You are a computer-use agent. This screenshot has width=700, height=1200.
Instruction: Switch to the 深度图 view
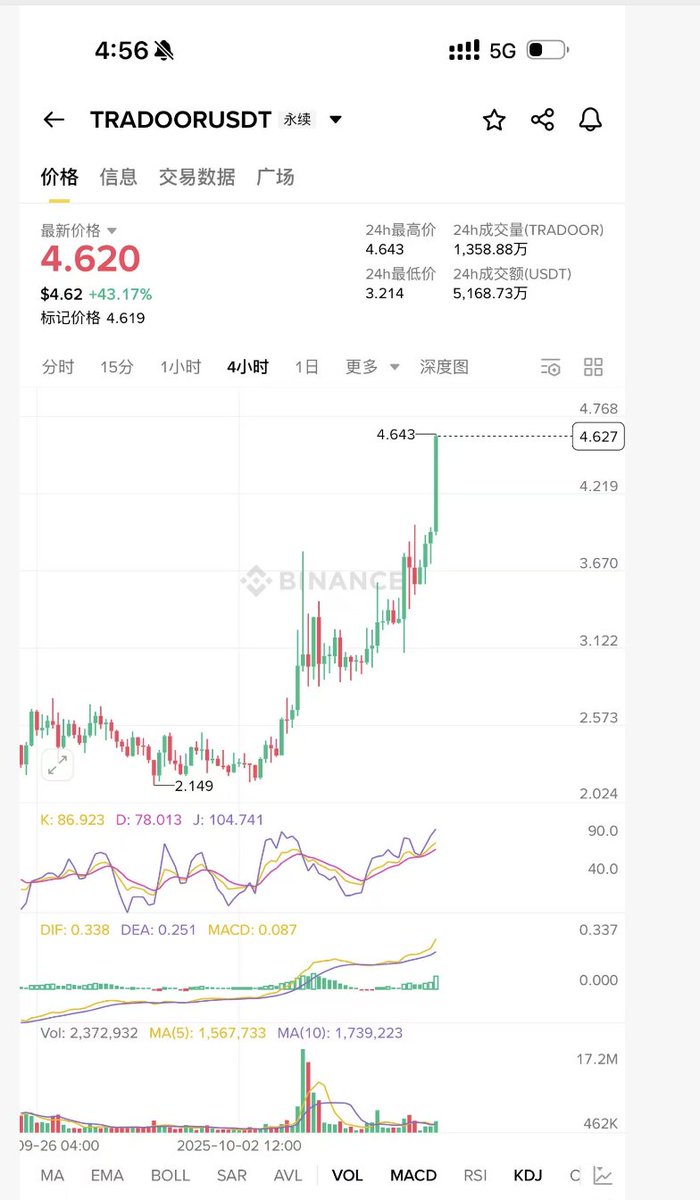pyautogui.click(x=444, y=367)
